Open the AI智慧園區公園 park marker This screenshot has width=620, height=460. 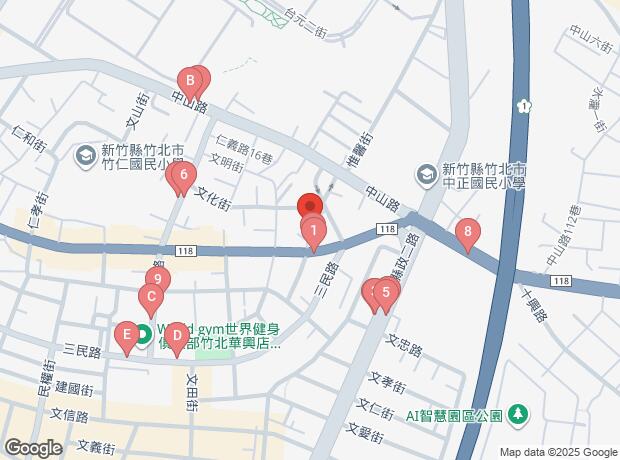tap(517, 413)
